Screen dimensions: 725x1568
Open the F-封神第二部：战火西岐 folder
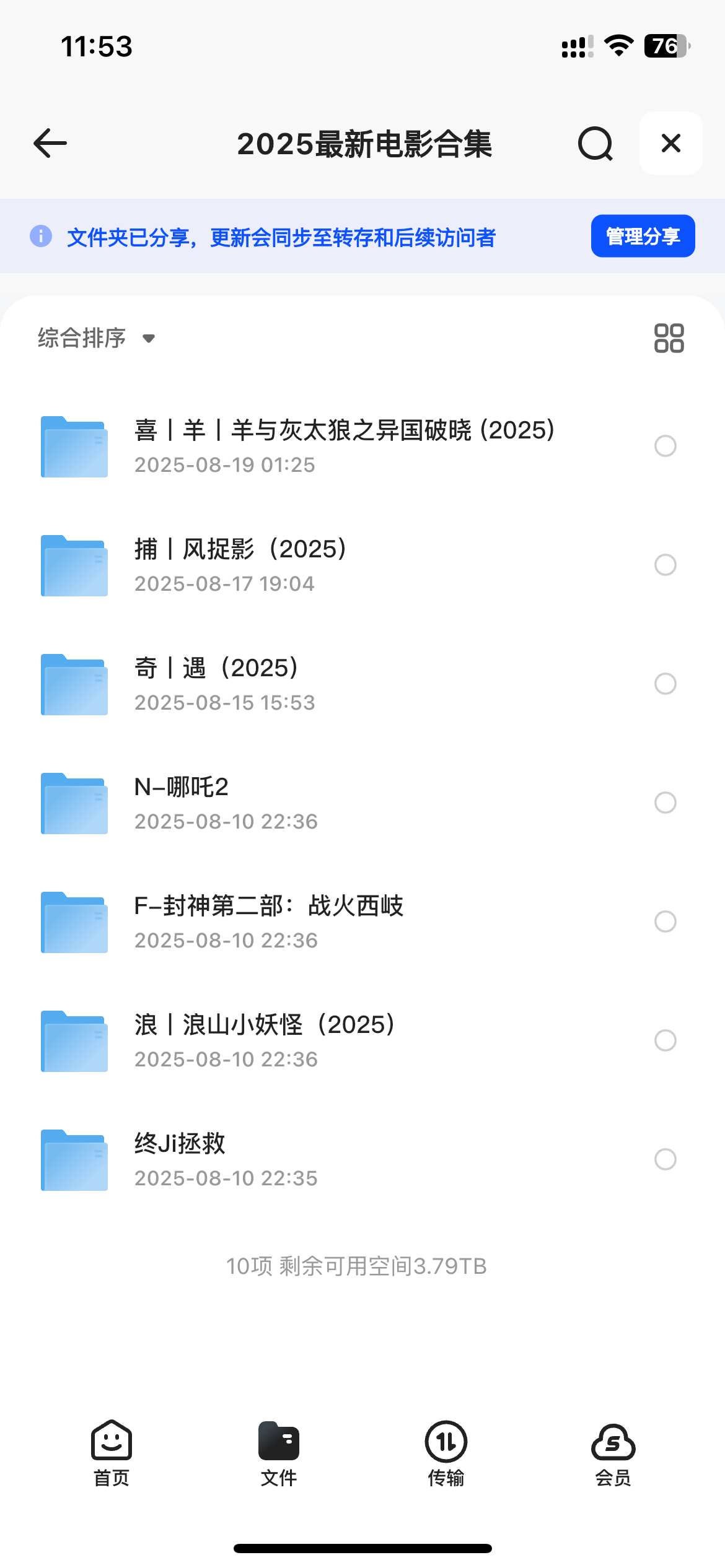(x=268, y=921)
